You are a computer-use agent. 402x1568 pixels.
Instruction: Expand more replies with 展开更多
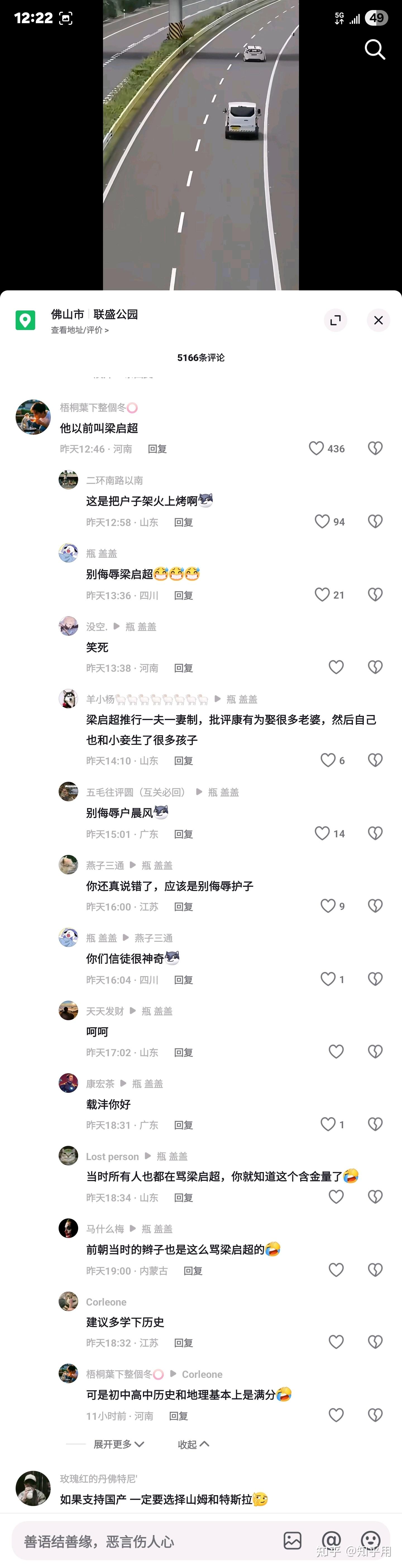pos(119,1444)
